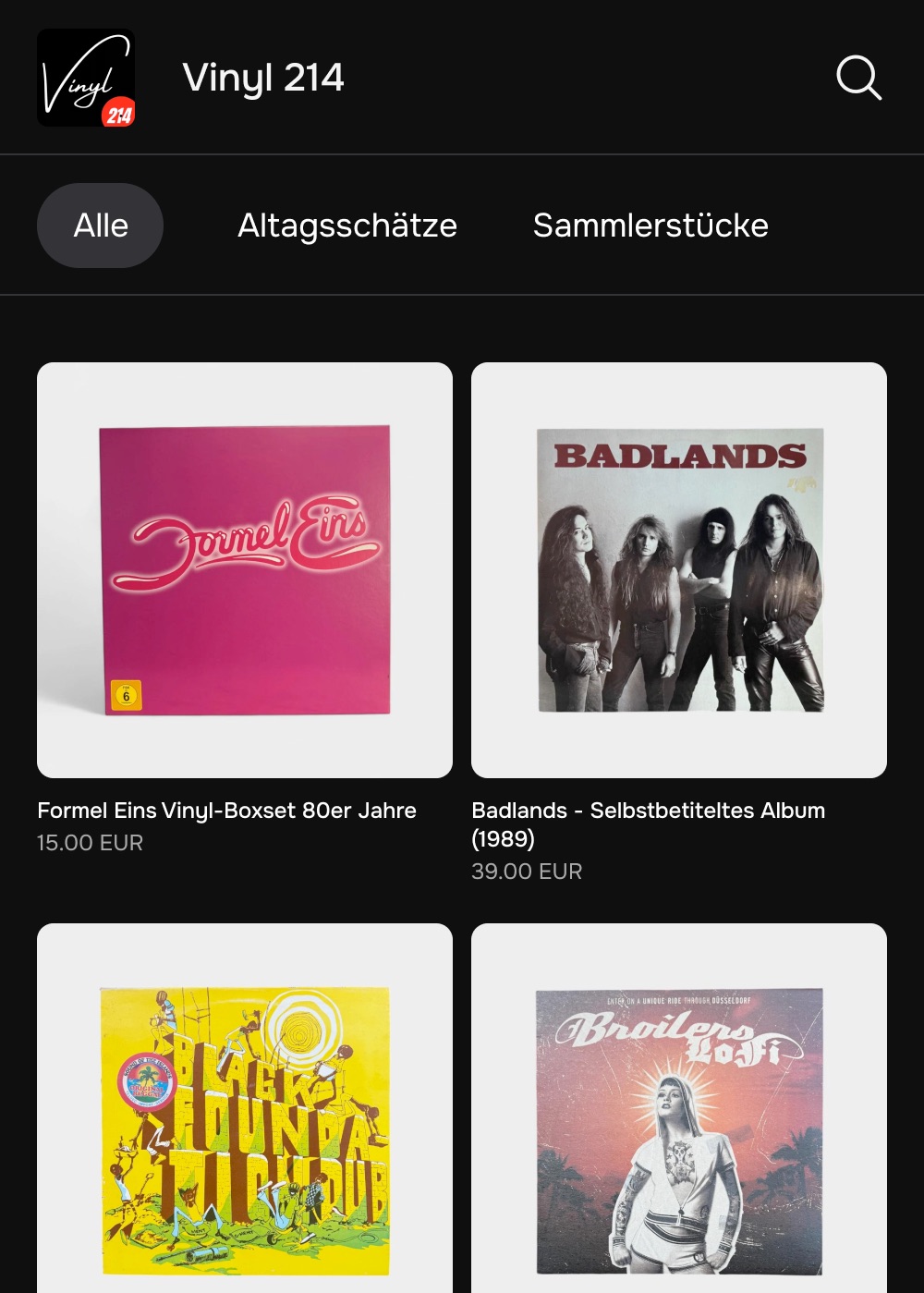Open the search magnifier icon
924x1293 pixels.
pyautogui.click(x=858, y=78)
